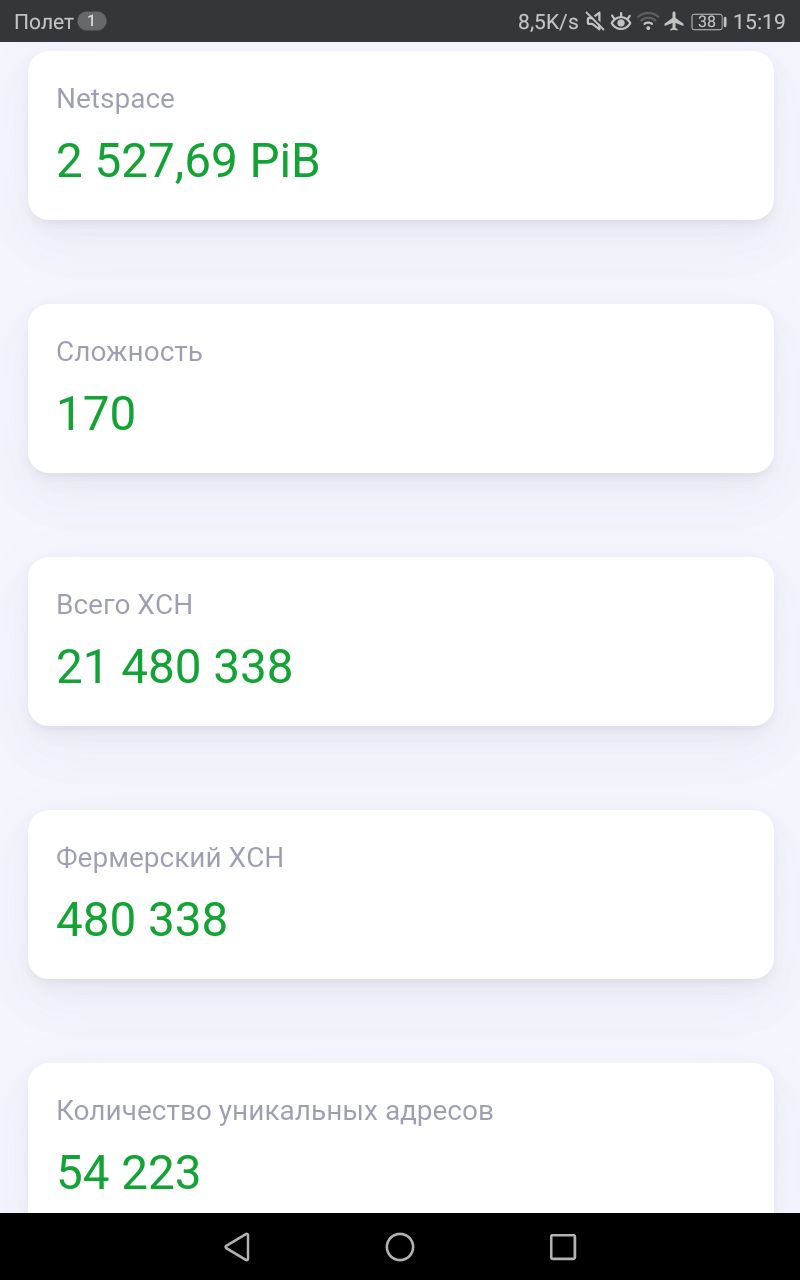Go back with the system back button
800x1280 pixels.
[237, 1246]
